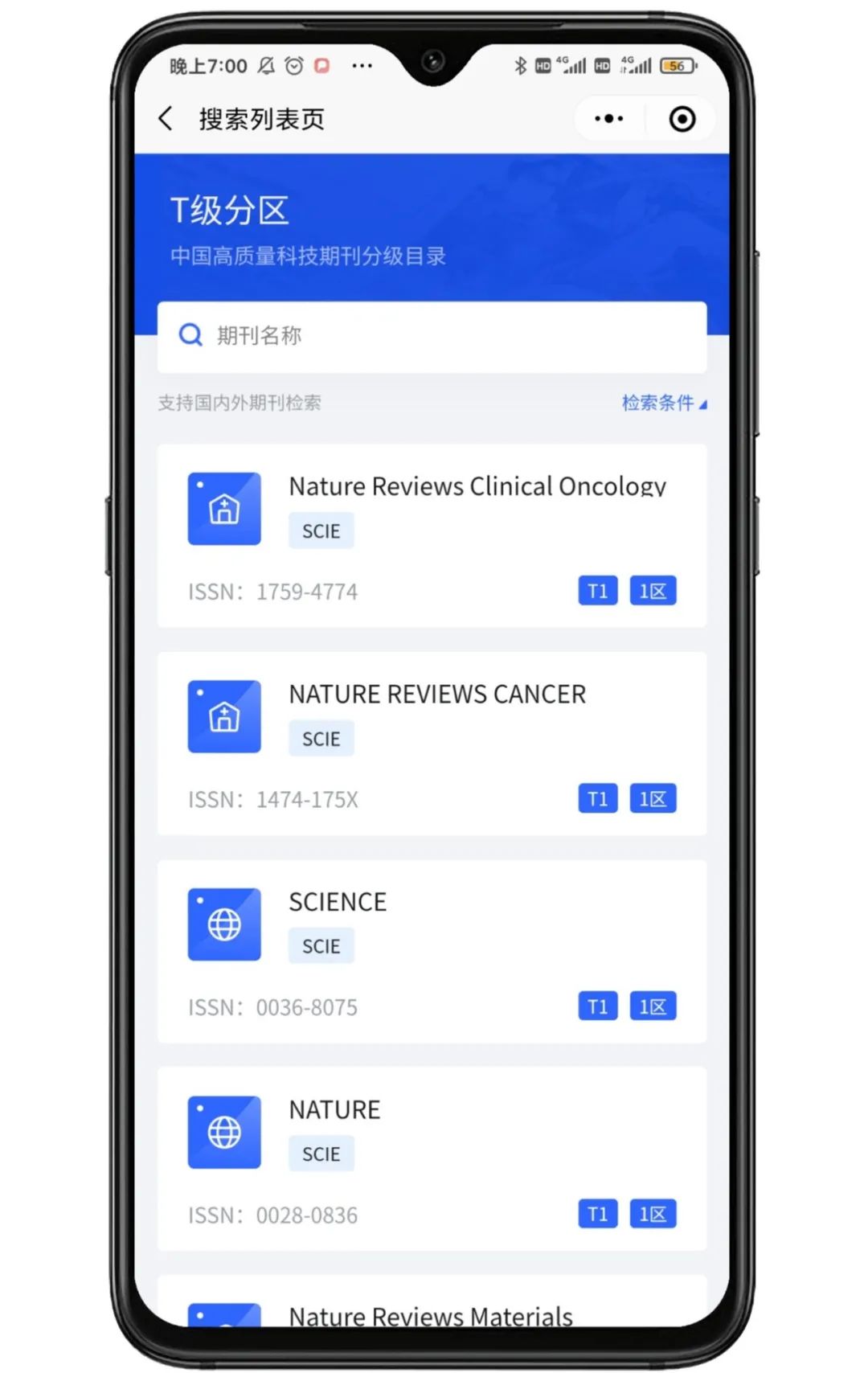
Task: Close the mini program with the circle button
Action: (x=682, y=119)
